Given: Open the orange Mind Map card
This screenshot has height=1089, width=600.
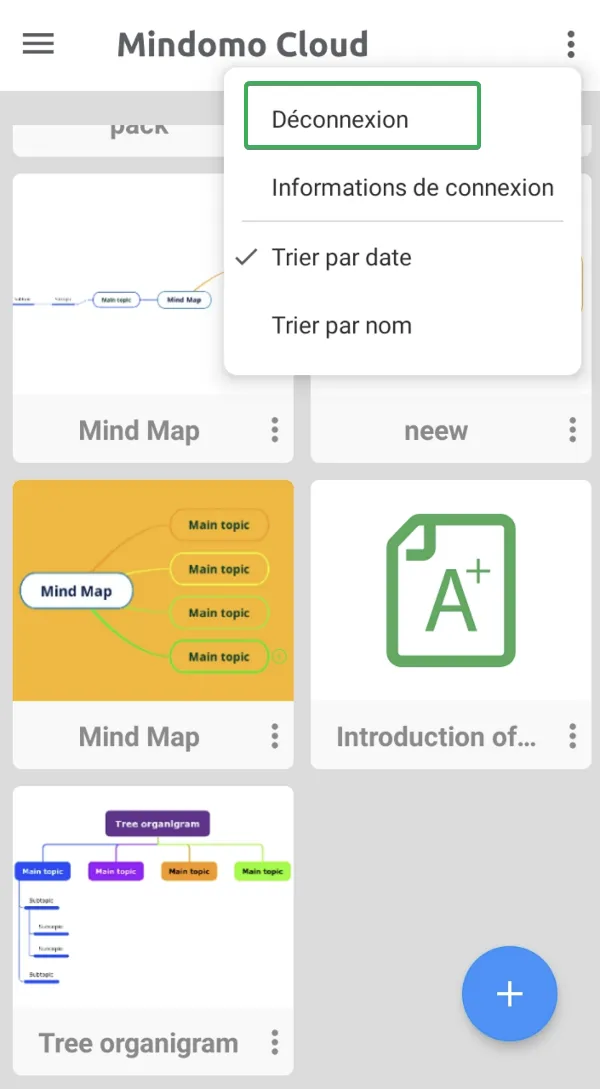Looking at the screenshot, I should (153, 624).
